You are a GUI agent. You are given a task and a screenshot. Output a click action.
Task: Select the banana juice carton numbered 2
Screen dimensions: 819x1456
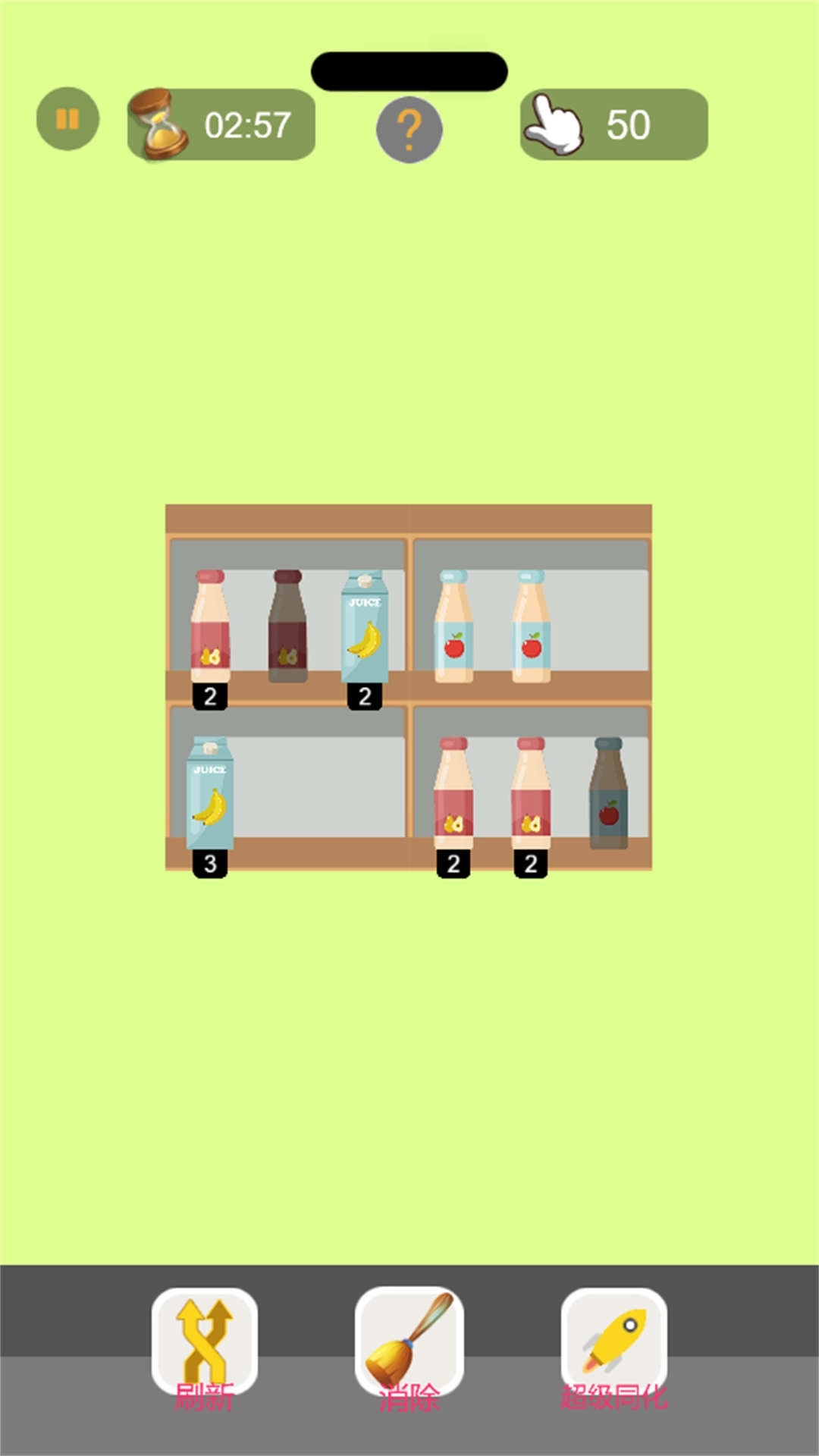click(365, 627)
